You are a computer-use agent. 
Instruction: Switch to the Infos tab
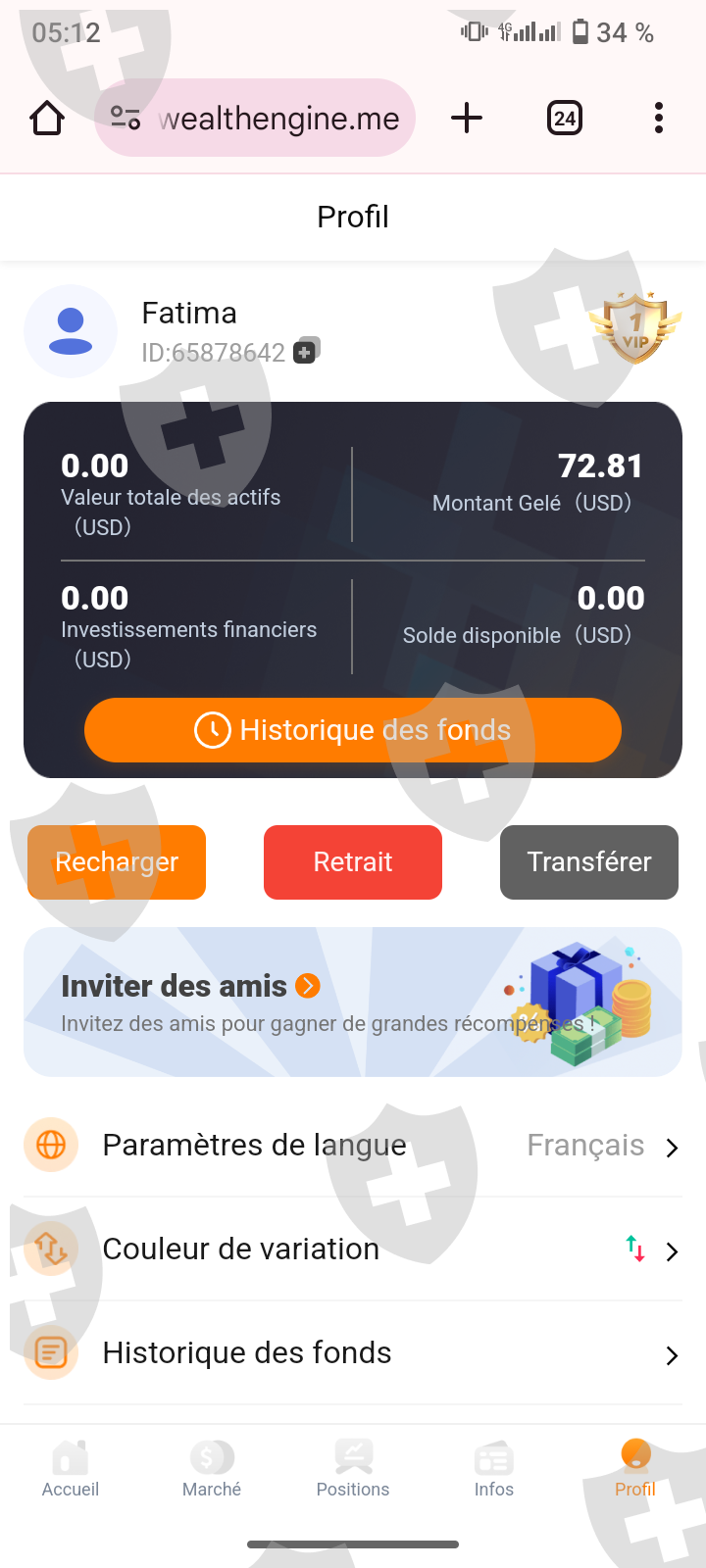[x=494, y=1469]
